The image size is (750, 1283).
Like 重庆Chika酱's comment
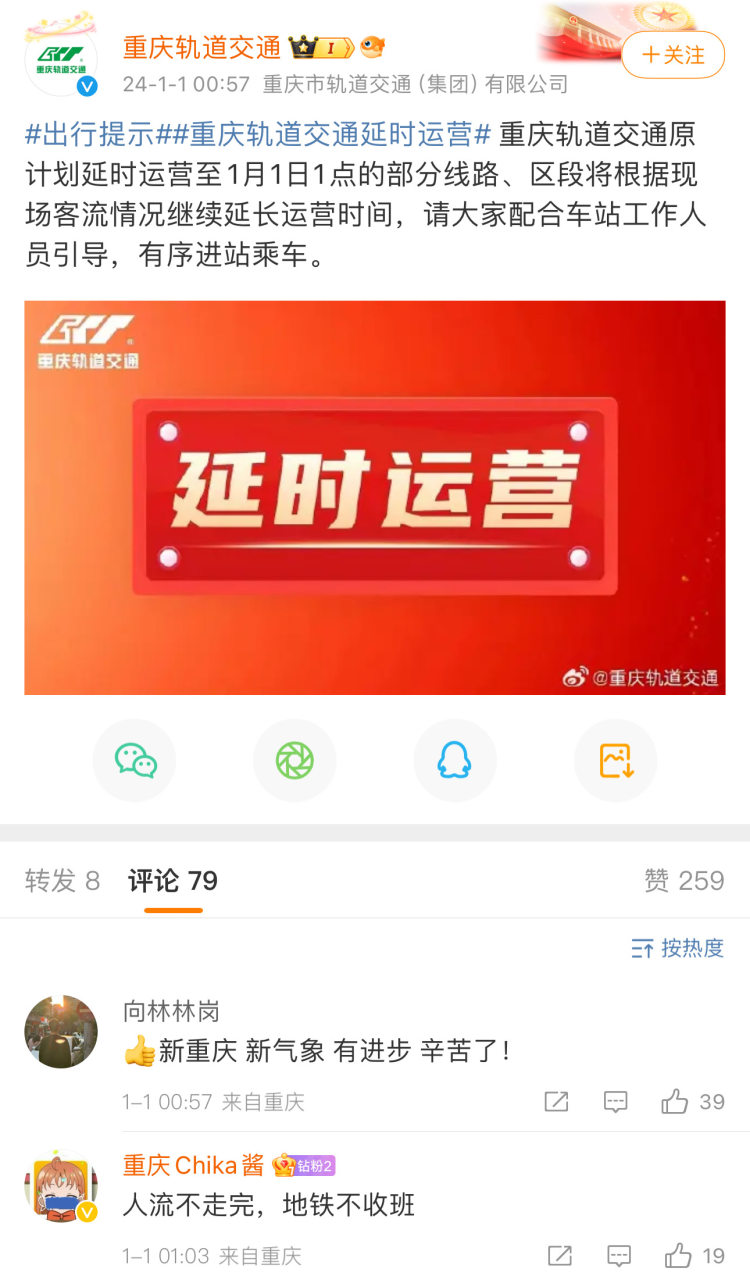coord(679,1256)
